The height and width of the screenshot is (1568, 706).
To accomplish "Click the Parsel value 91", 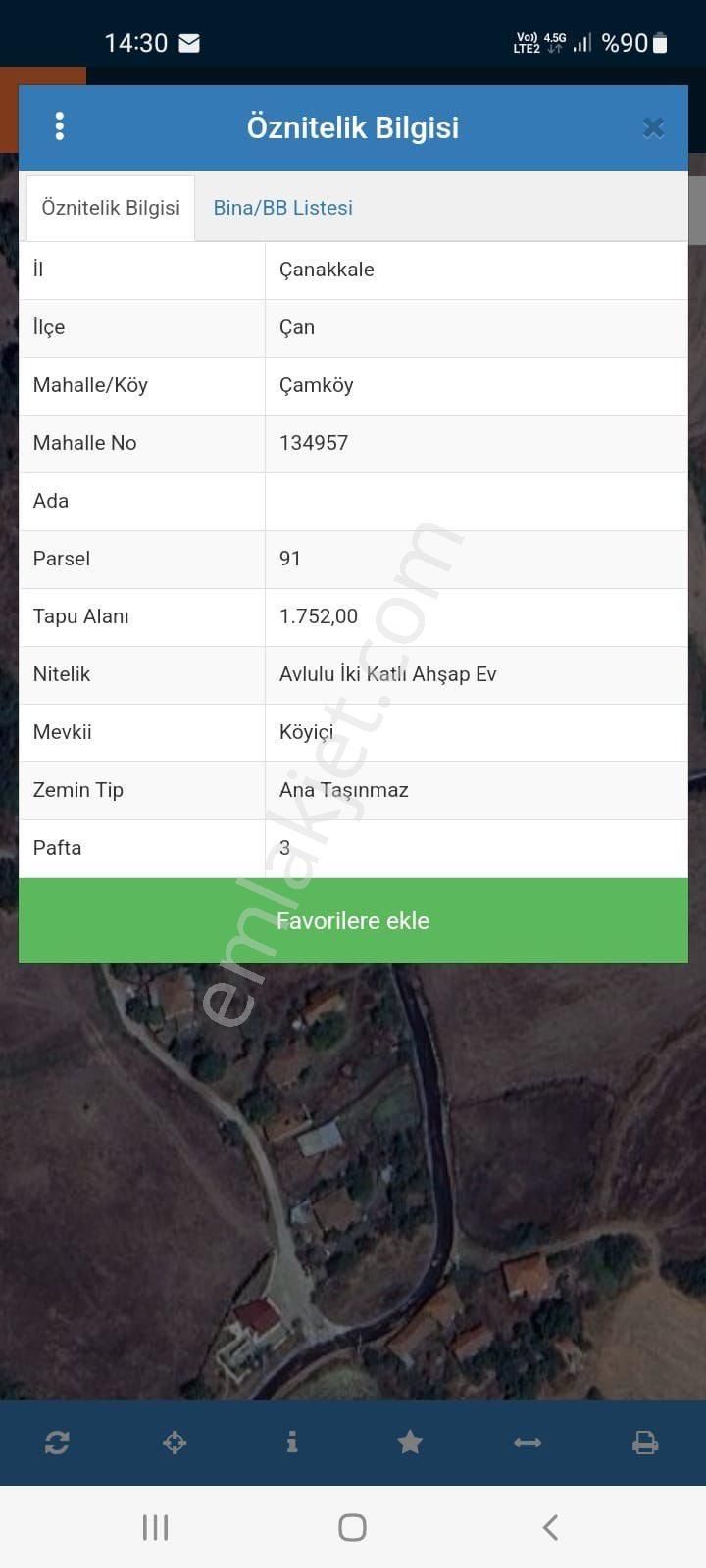I will [290, 559].
